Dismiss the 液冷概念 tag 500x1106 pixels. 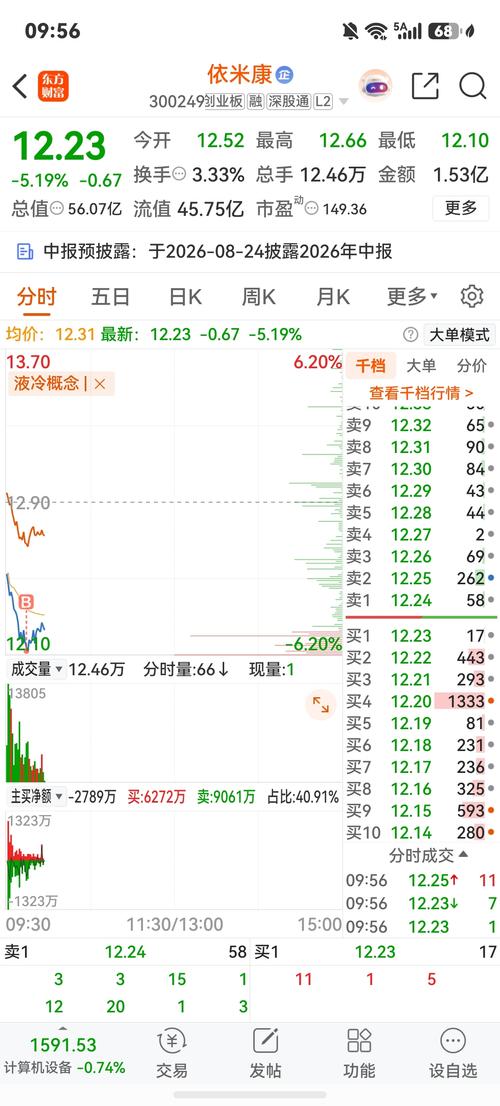point(99,384)
